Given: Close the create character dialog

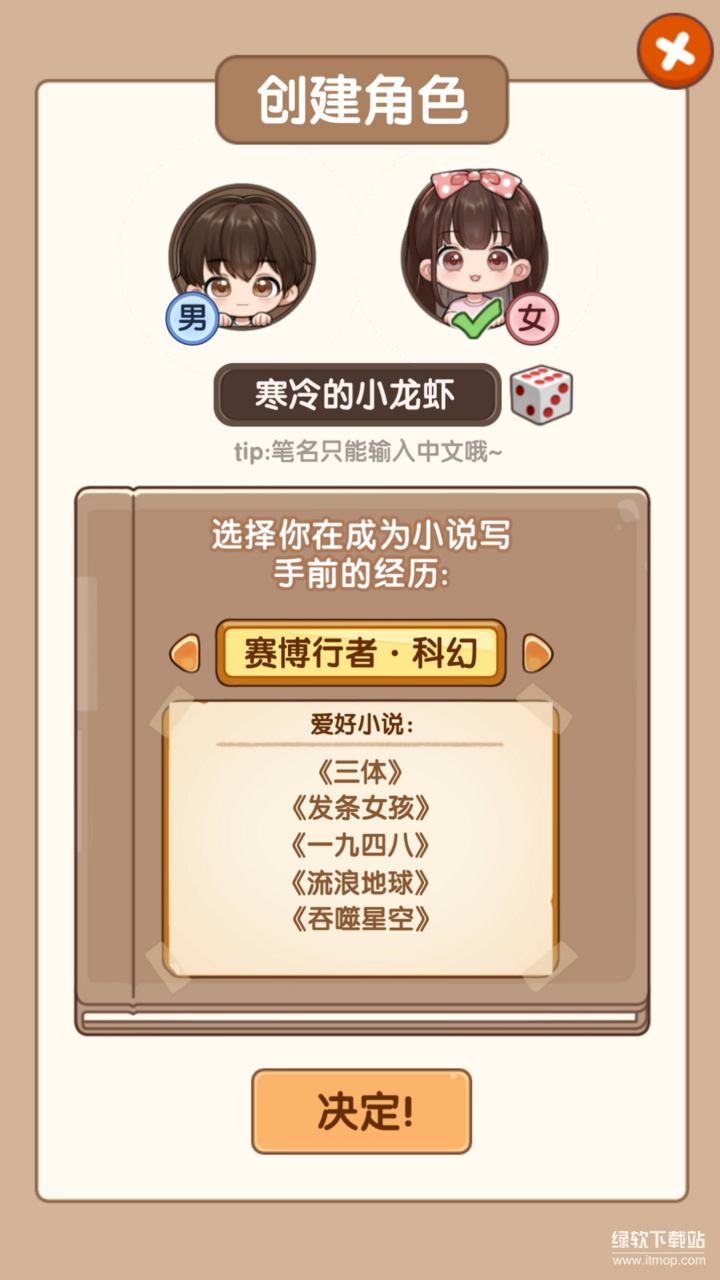Looking at the screenshot, I should point(675,50).
